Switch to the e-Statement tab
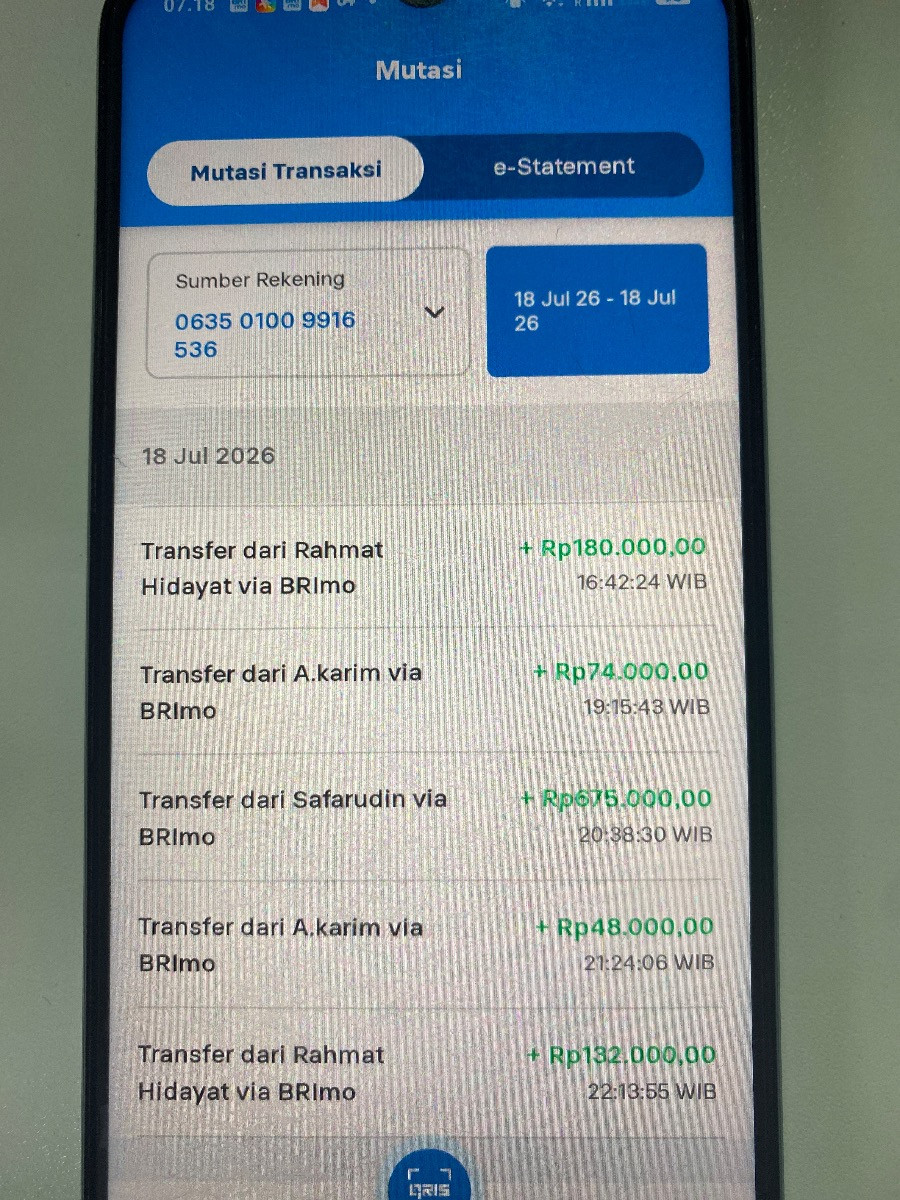 [x=564, y=167]
